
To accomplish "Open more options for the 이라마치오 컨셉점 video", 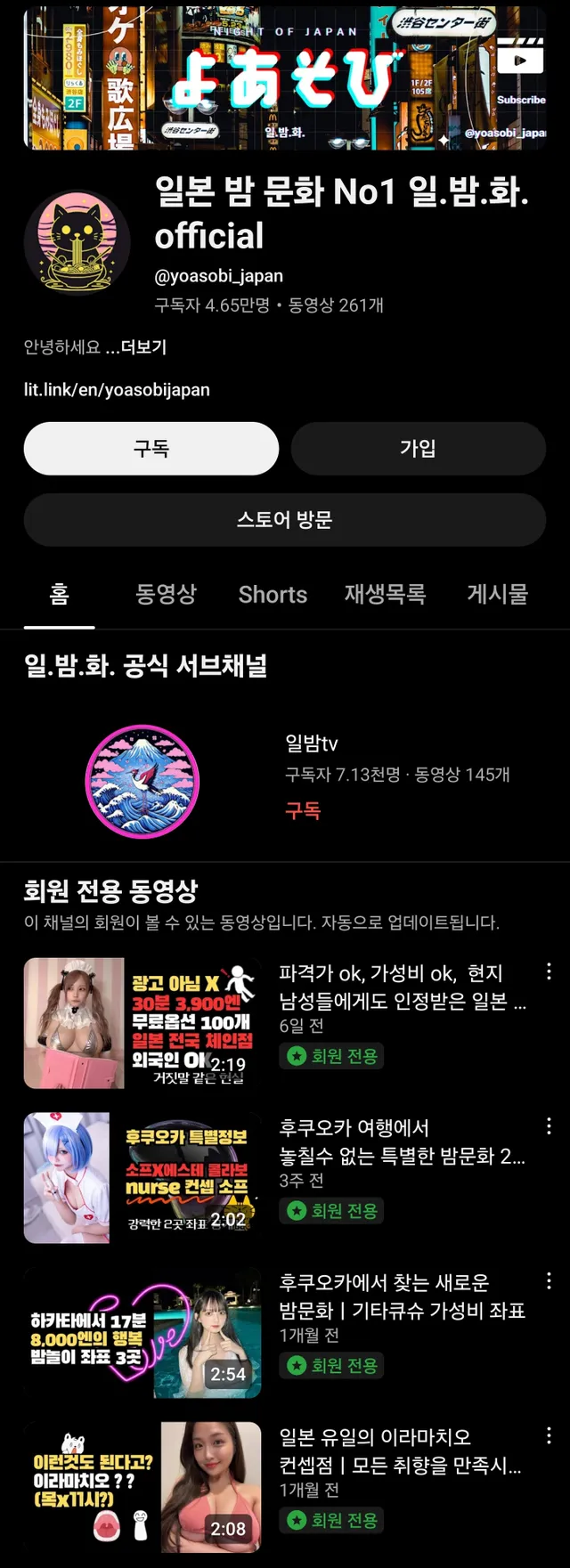I will (x=549, y=1435).
